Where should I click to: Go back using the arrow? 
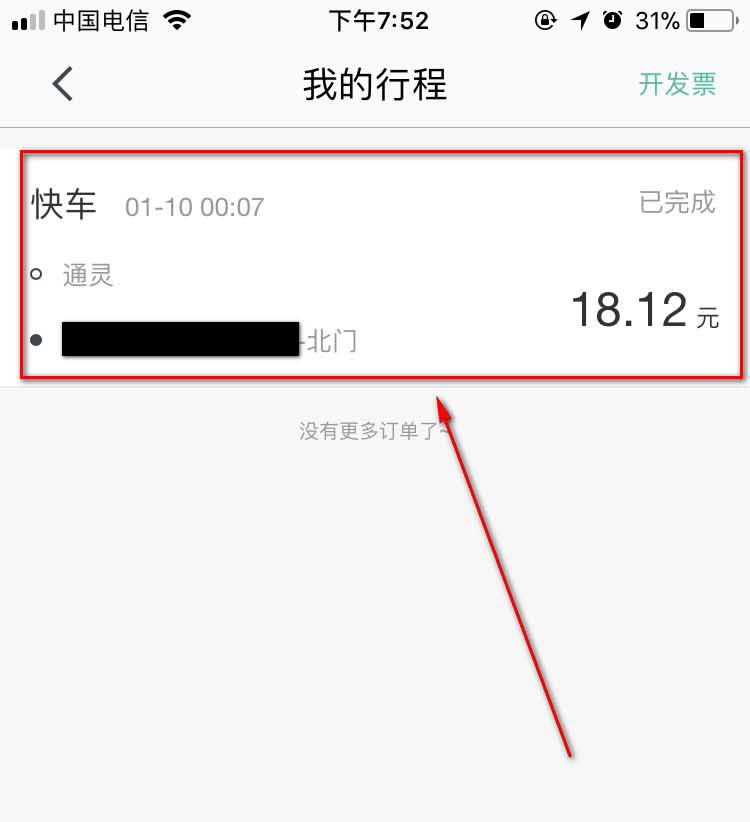[x=63, y=84]
